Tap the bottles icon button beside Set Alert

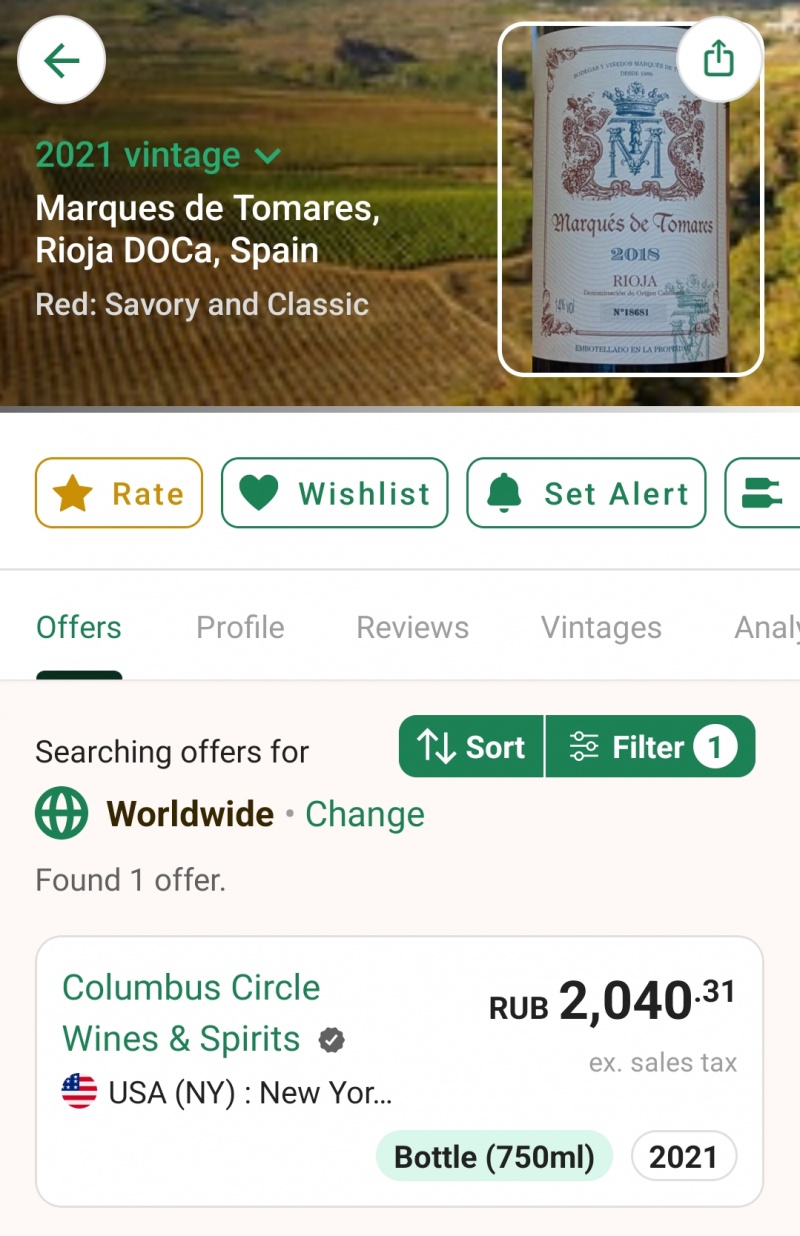click(764, 493)
